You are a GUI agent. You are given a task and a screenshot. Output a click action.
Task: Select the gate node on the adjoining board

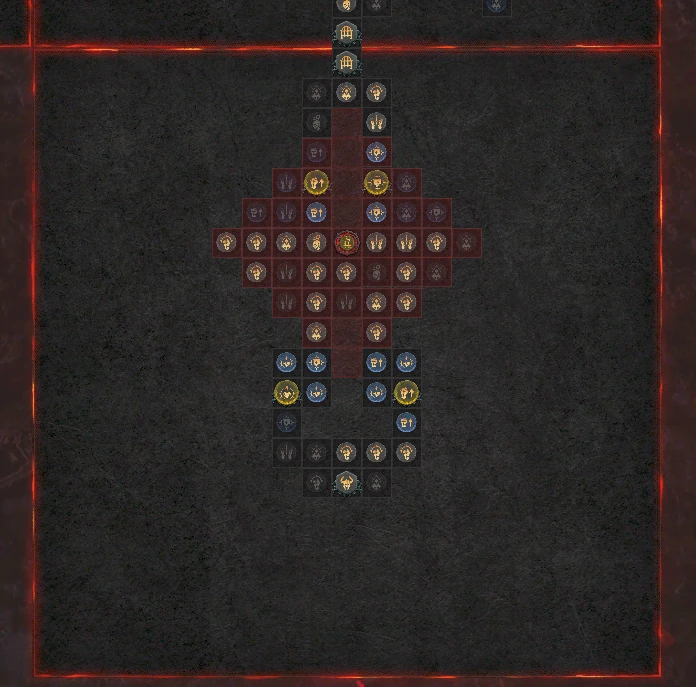point(346,34)
